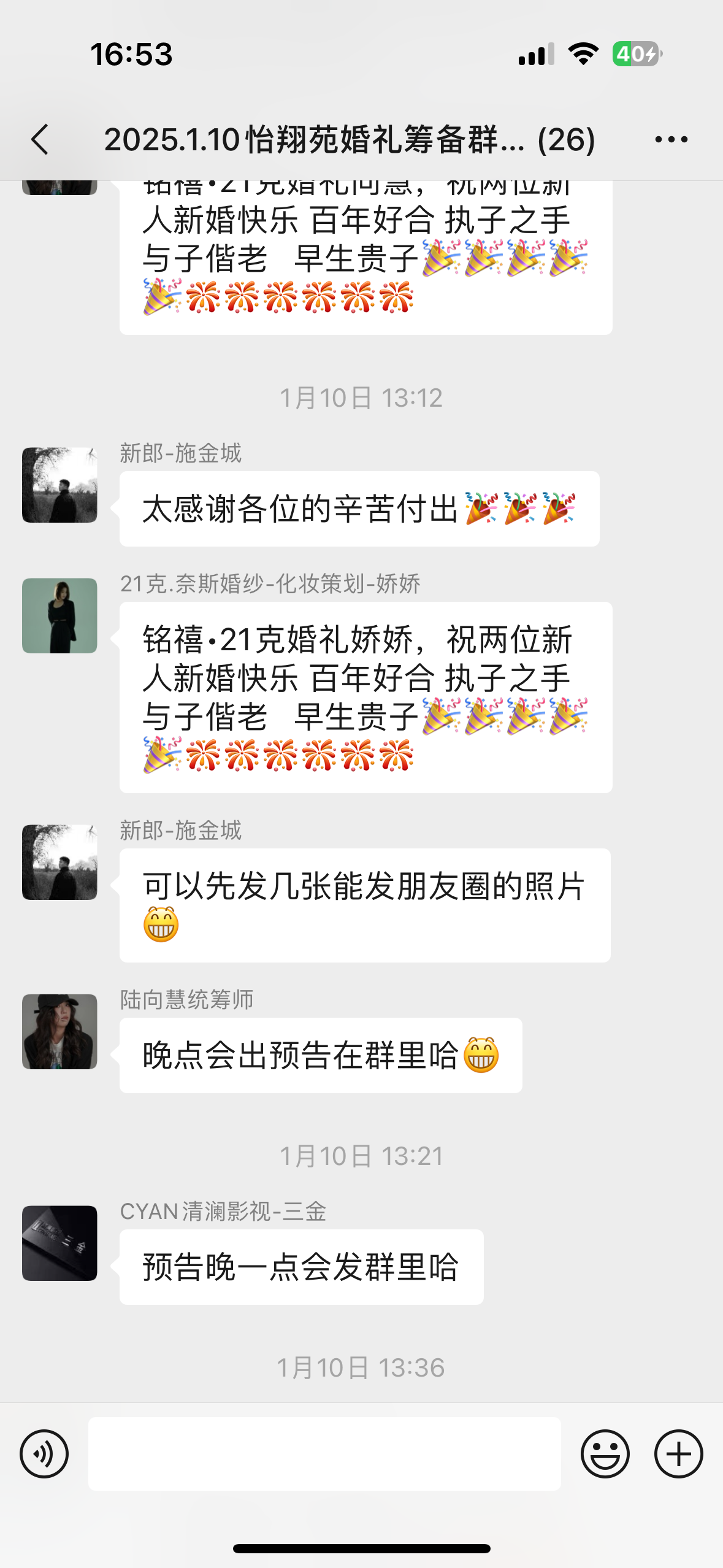Tap the message text field
The width and height of the screenshot is (723, 1568).
[x=324, y=1453]
